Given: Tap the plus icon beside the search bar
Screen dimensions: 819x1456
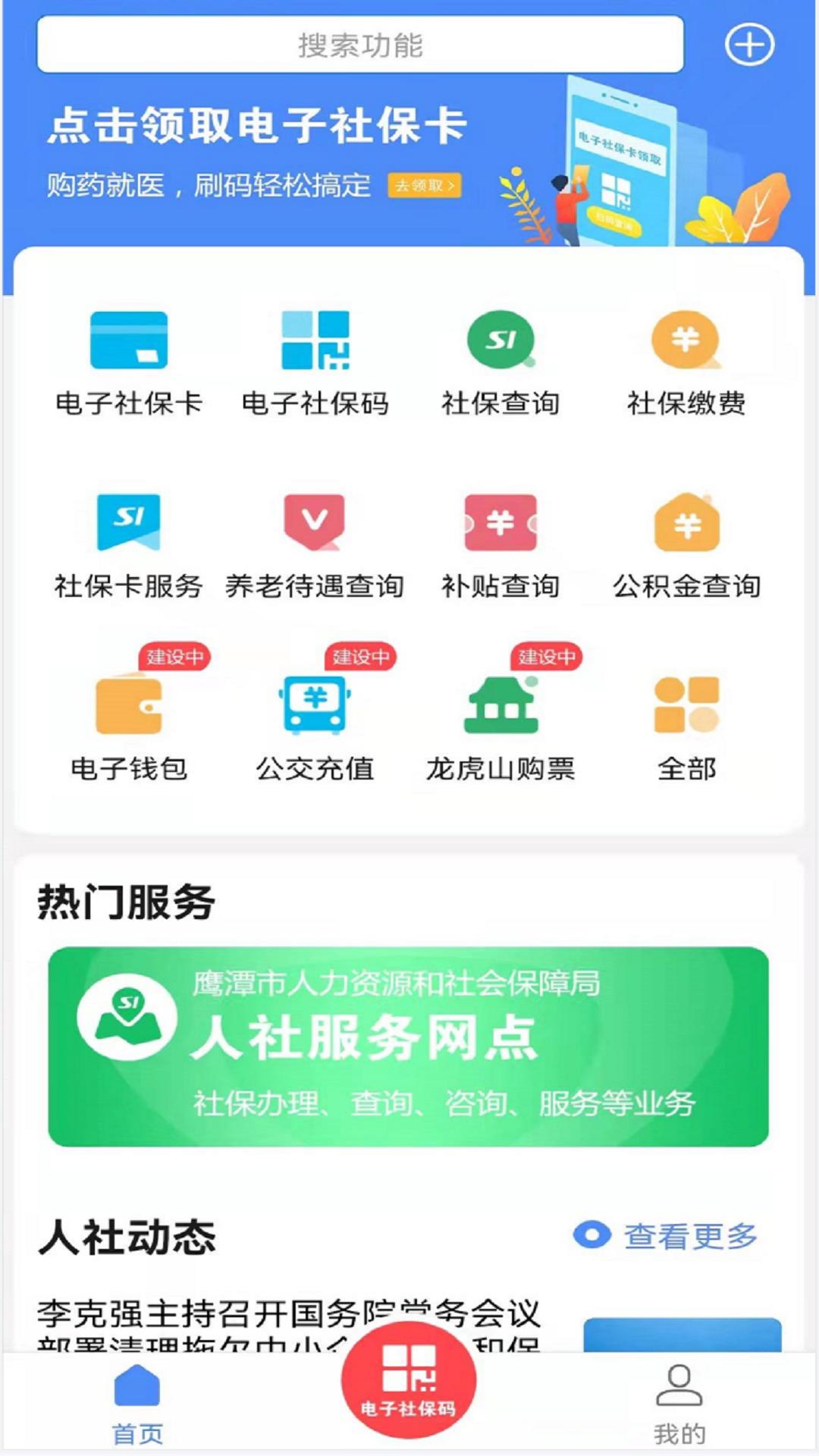Looking at the screenshot, I should coord(750,43).
